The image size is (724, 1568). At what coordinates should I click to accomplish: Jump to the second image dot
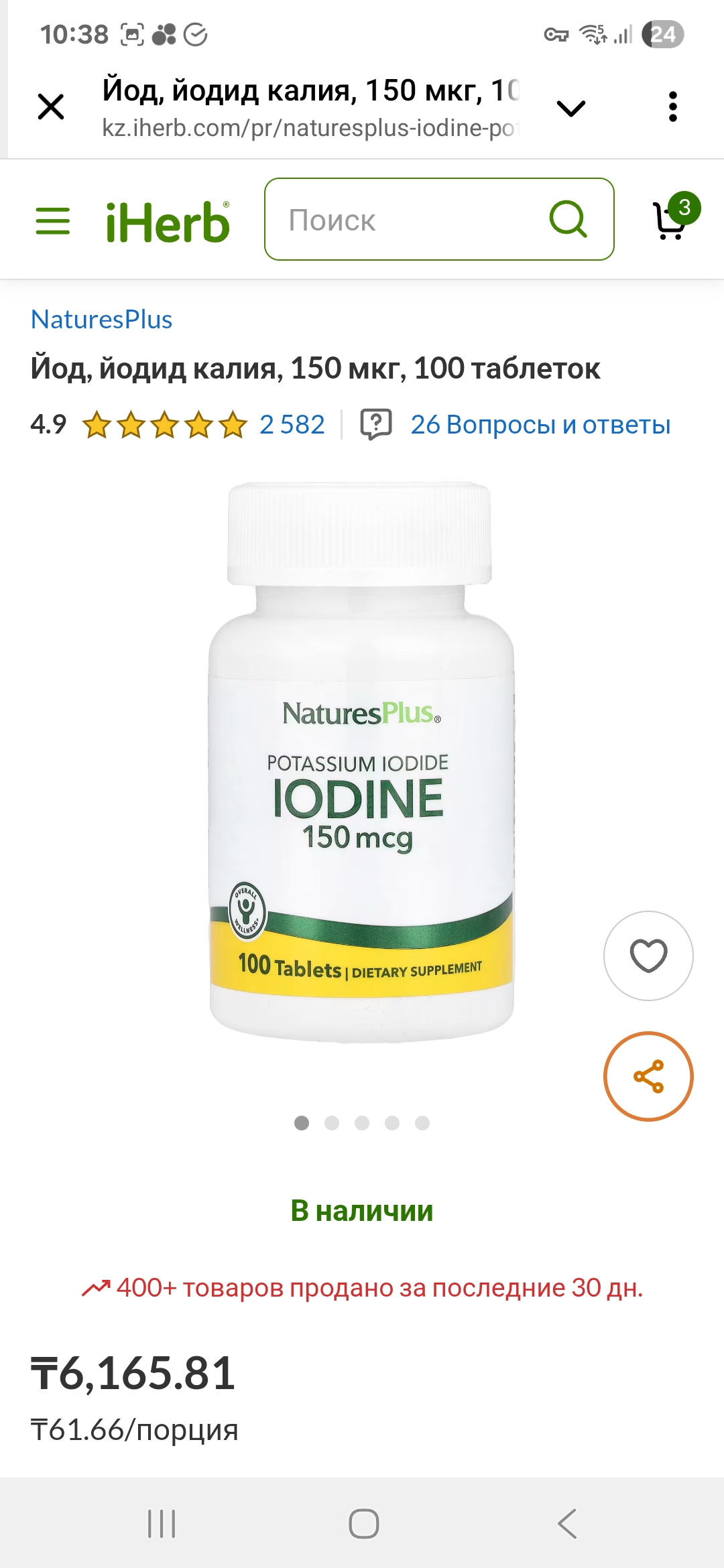pyautogui.click(x=332, y=1123)
